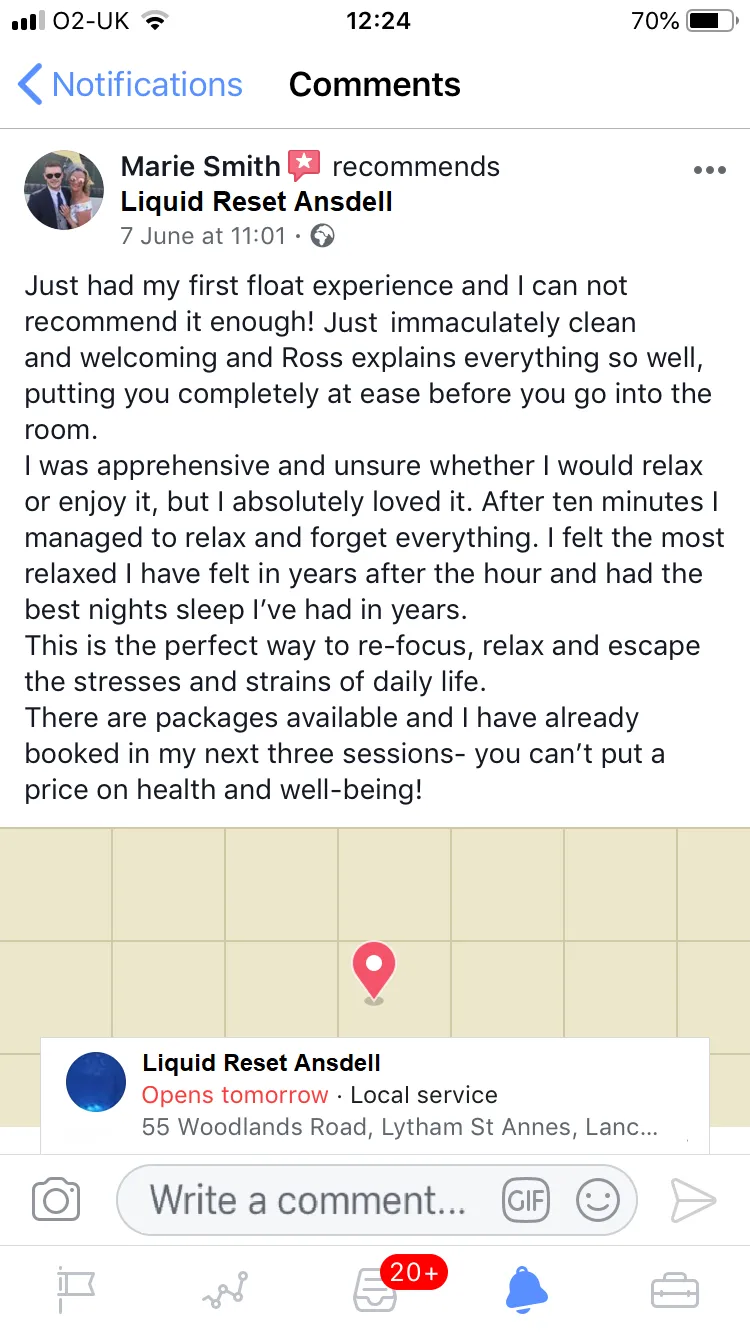Switch to the insights graph tab
The height and width of the screenshot is (1334, 750).
(225, 1291)
